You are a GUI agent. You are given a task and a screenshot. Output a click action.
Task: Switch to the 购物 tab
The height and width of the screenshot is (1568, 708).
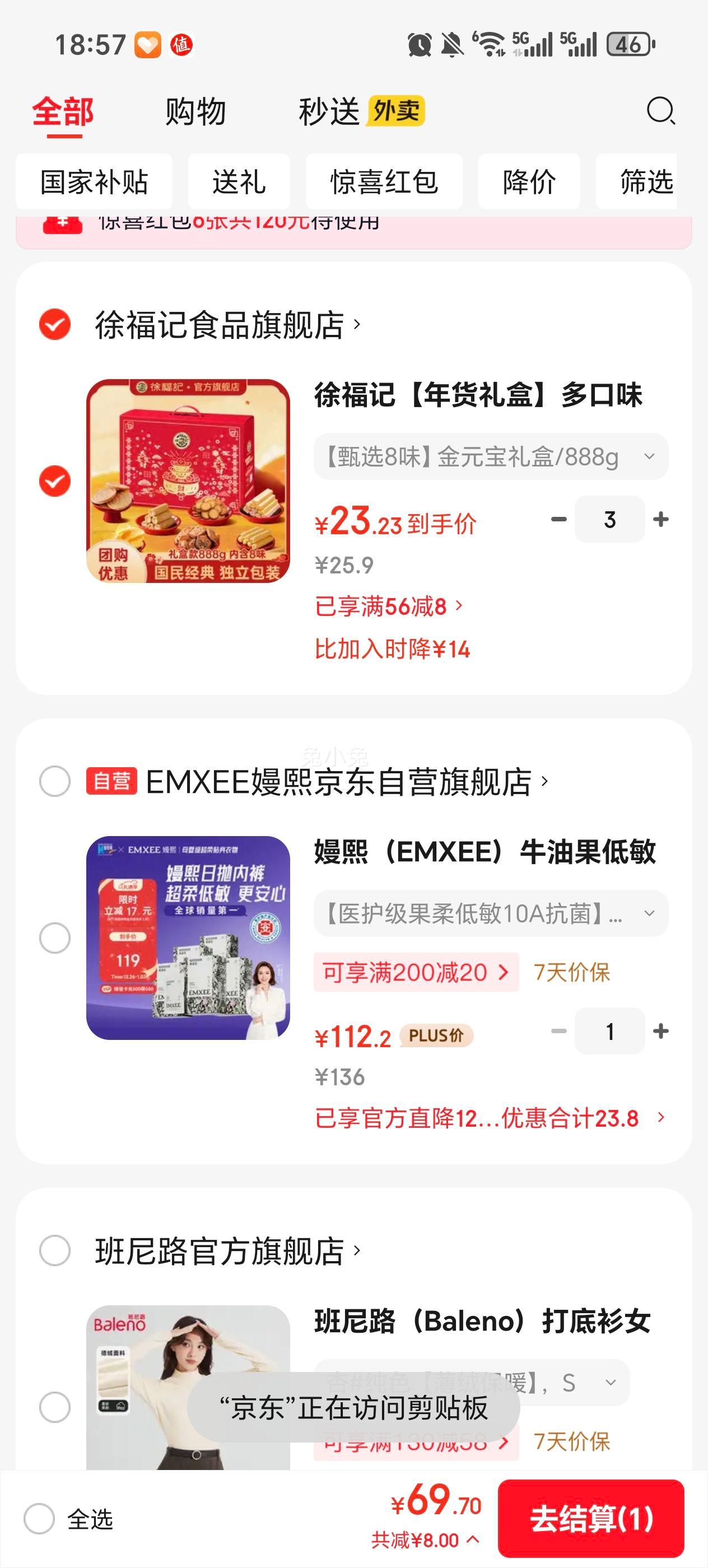point(195,112)
